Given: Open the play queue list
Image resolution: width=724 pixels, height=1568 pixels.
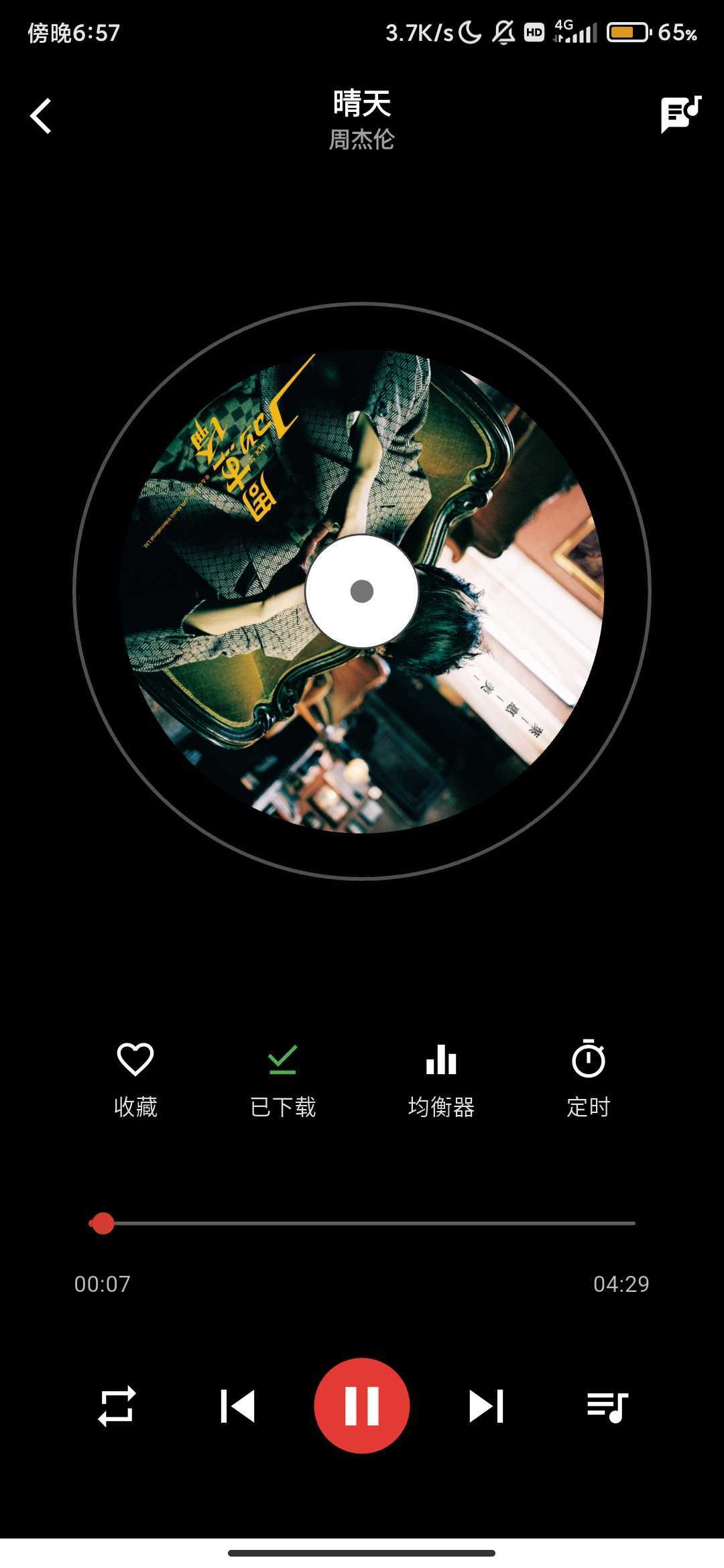Looking at the screenshot, I should pyautogui.click(x=607, y=1406).
